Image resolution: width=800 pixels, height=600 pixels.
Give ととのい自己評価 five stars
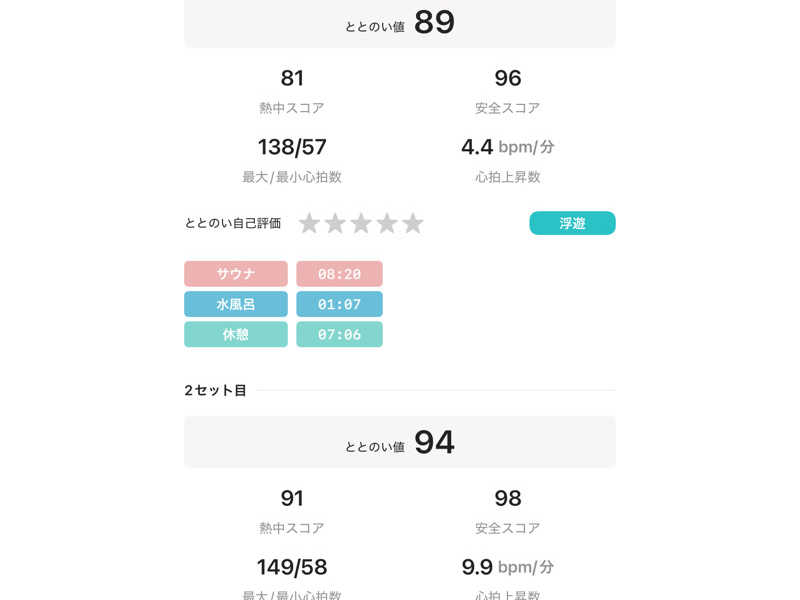pyautogui.click(x=413, y=223)
